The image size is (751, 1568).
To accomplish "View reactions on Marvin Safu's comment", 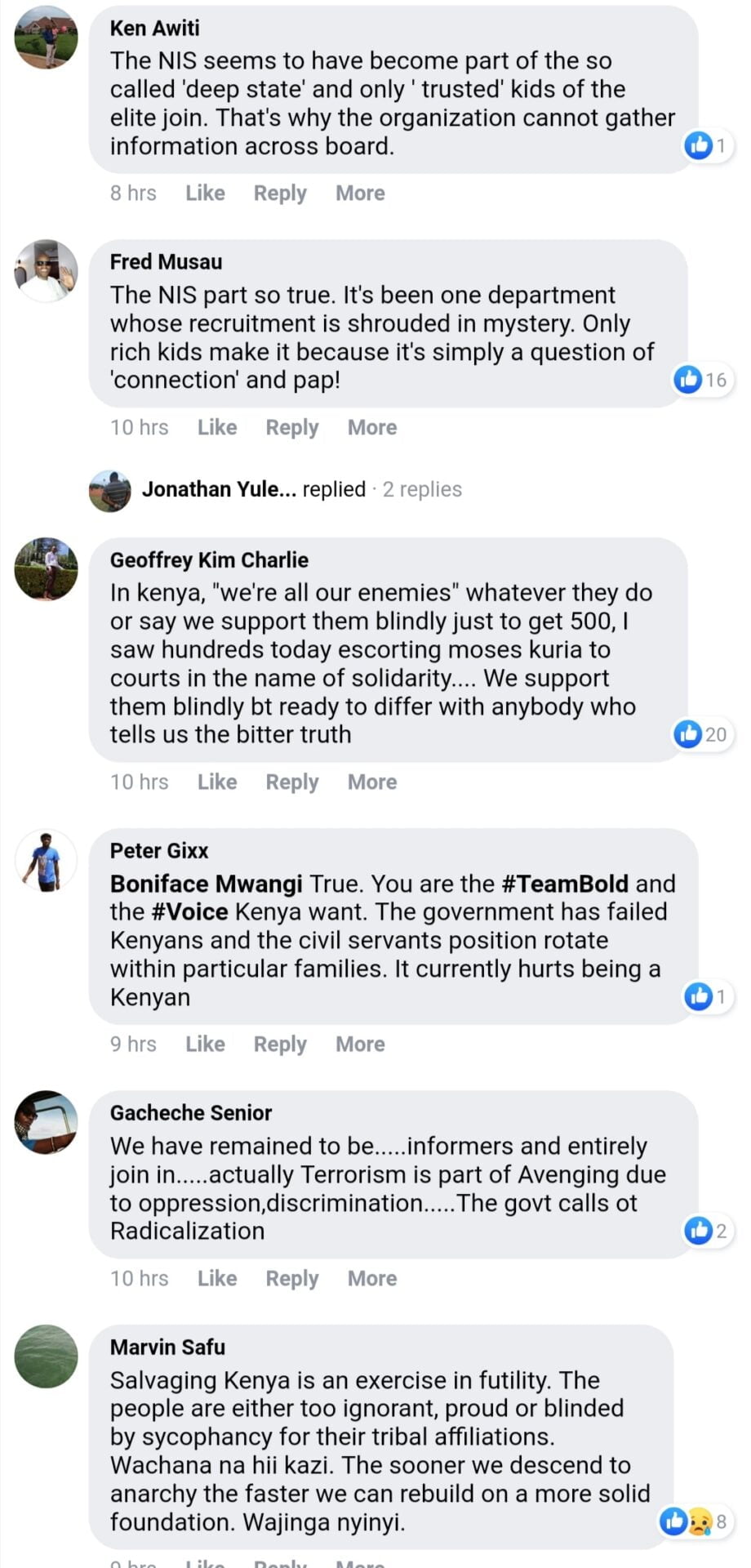I will (x=692, y=1521).
